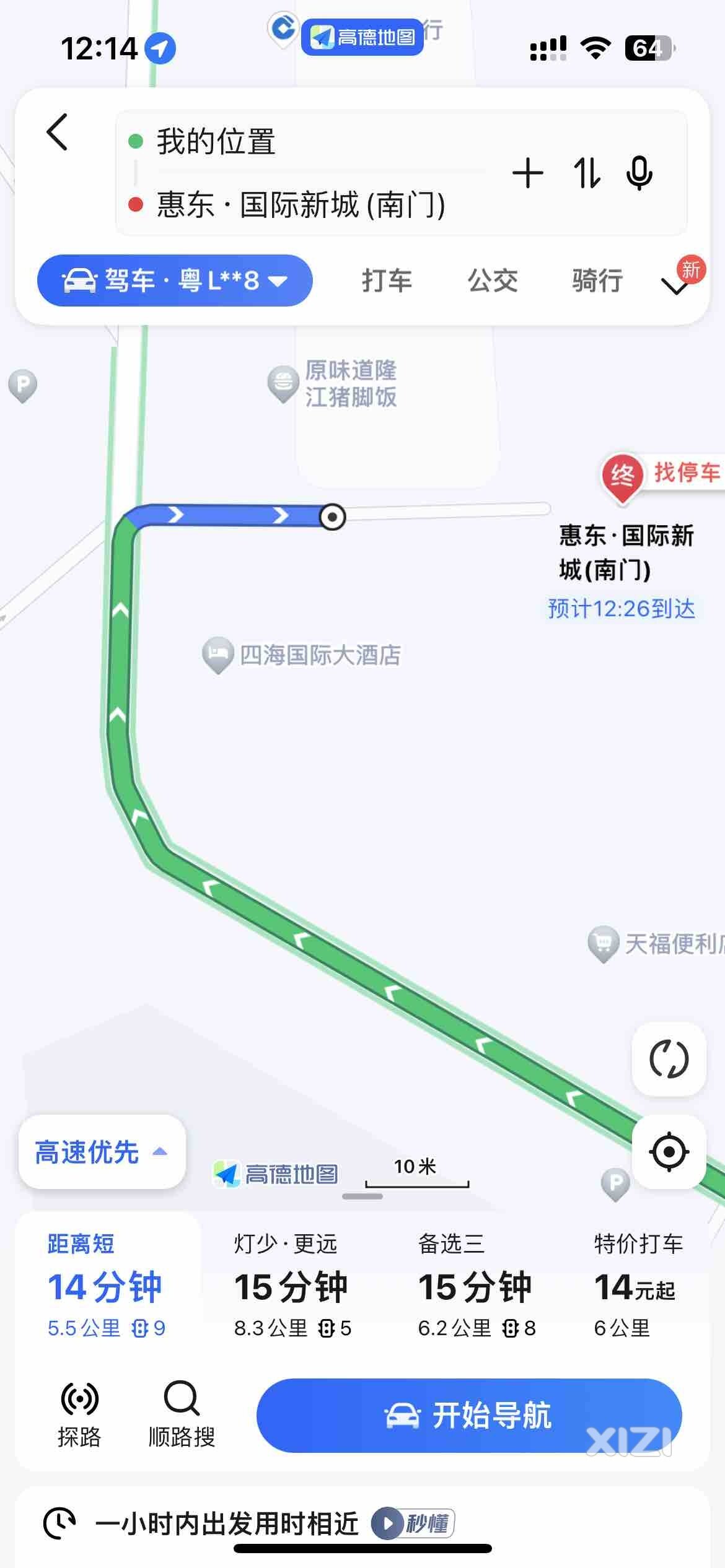The image size is (725, 1568).
Task: Choose the 特价打车 14元起 option
Action: pyautogui.click(x=638, y=1286)
